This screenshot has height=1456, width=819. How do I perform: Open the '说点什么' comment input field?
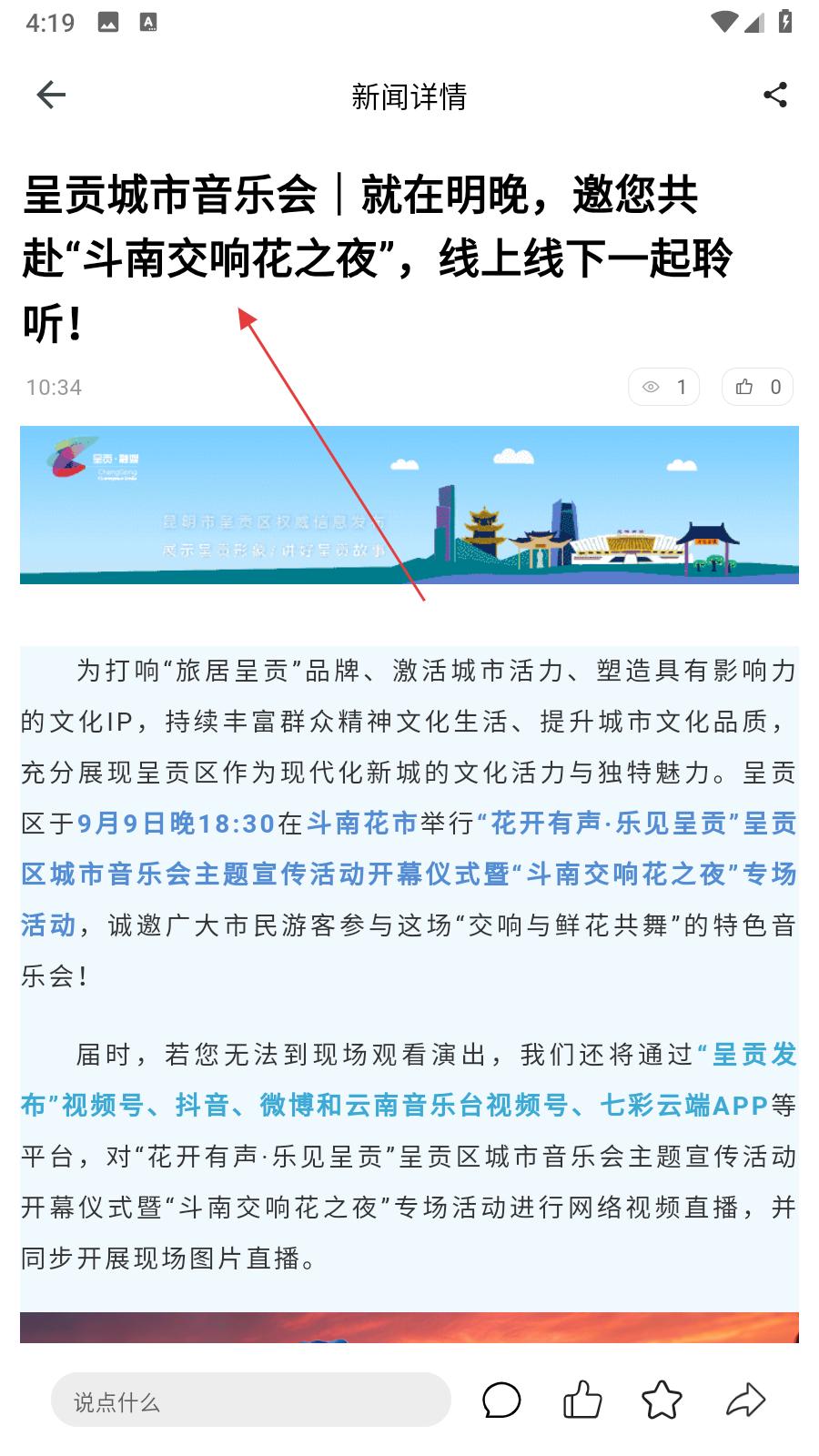click(x=250, y=1401)
